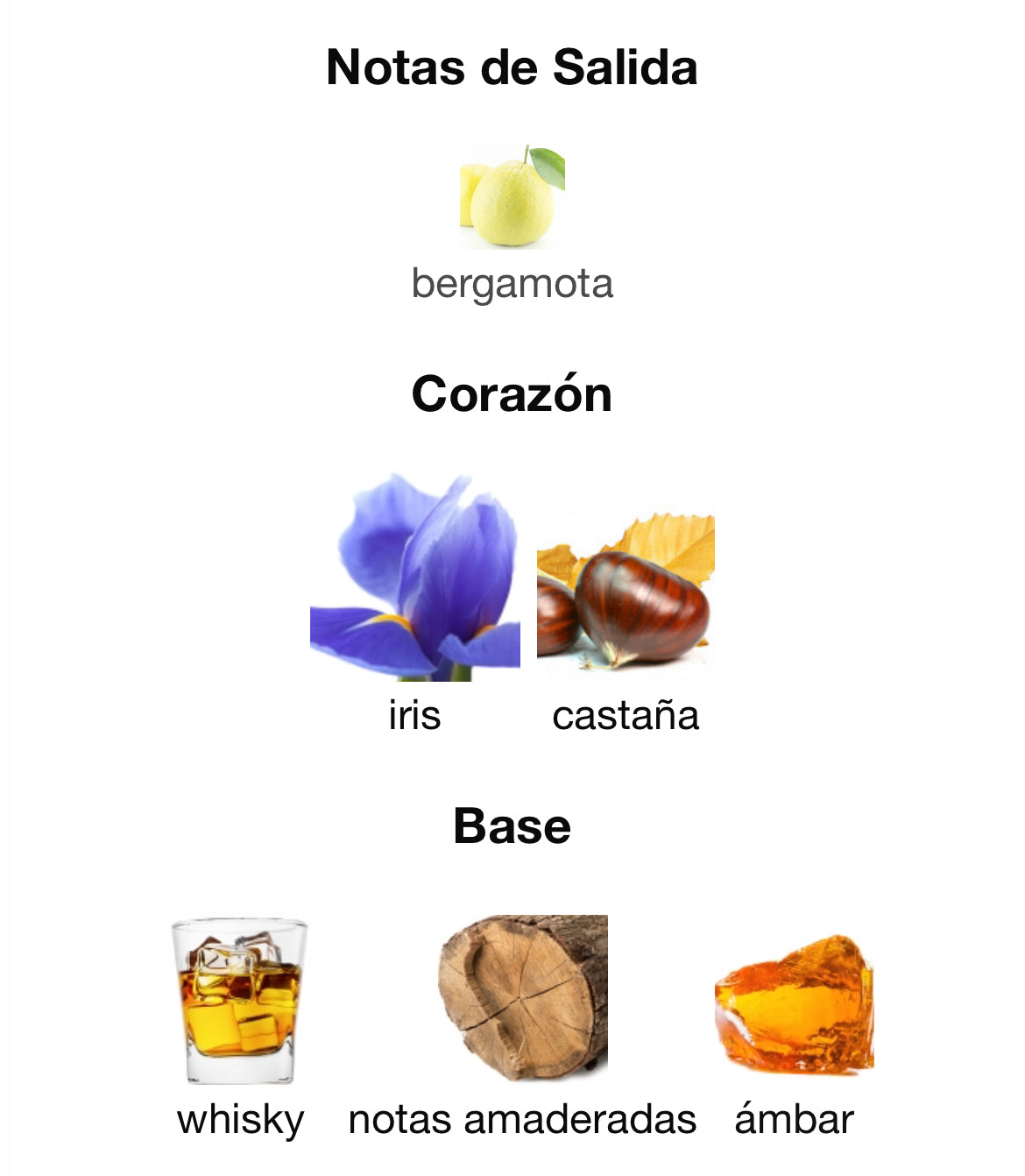Tap the ámbar note

[794, 1003]
